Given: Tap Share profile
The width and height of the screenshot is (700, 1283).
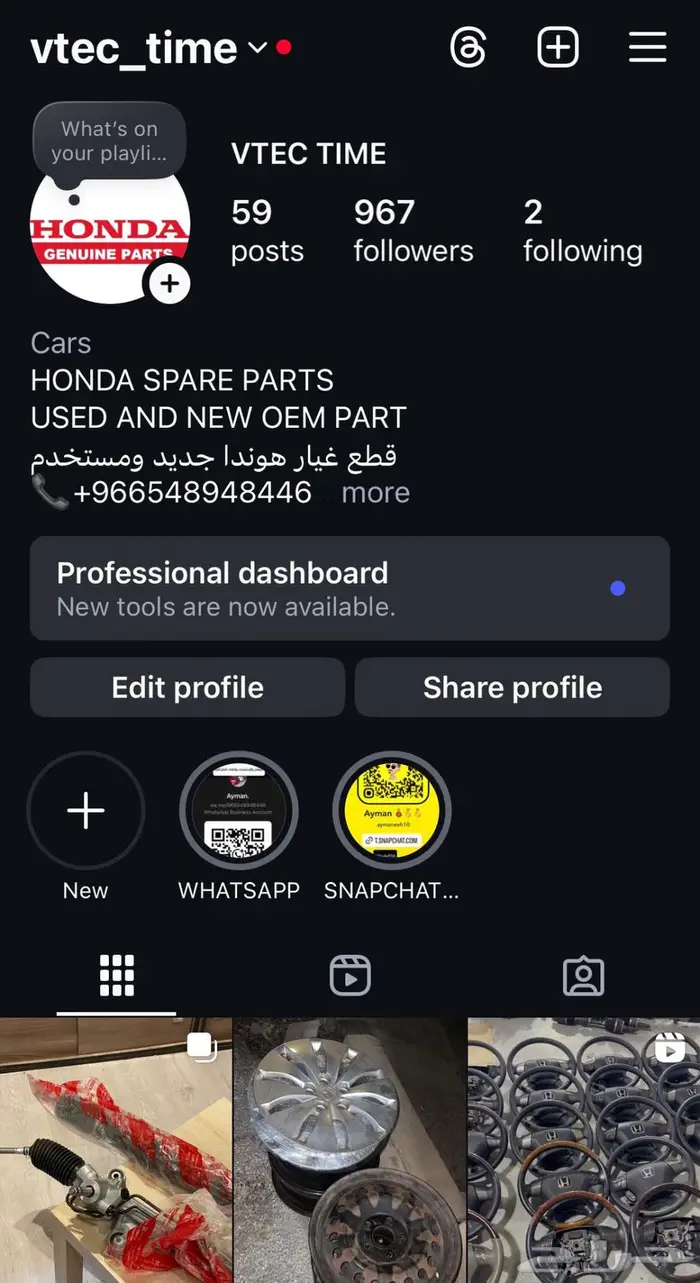Looking at the screenshot, I should 512,687.
